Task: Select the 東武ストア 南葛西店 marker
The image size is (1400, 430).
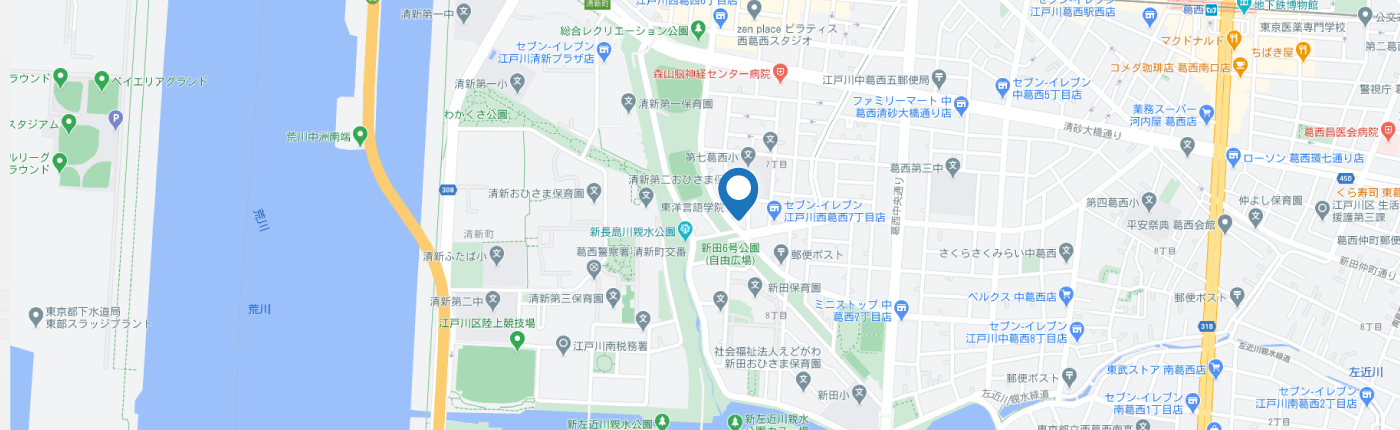Action: click(1216, 369)
